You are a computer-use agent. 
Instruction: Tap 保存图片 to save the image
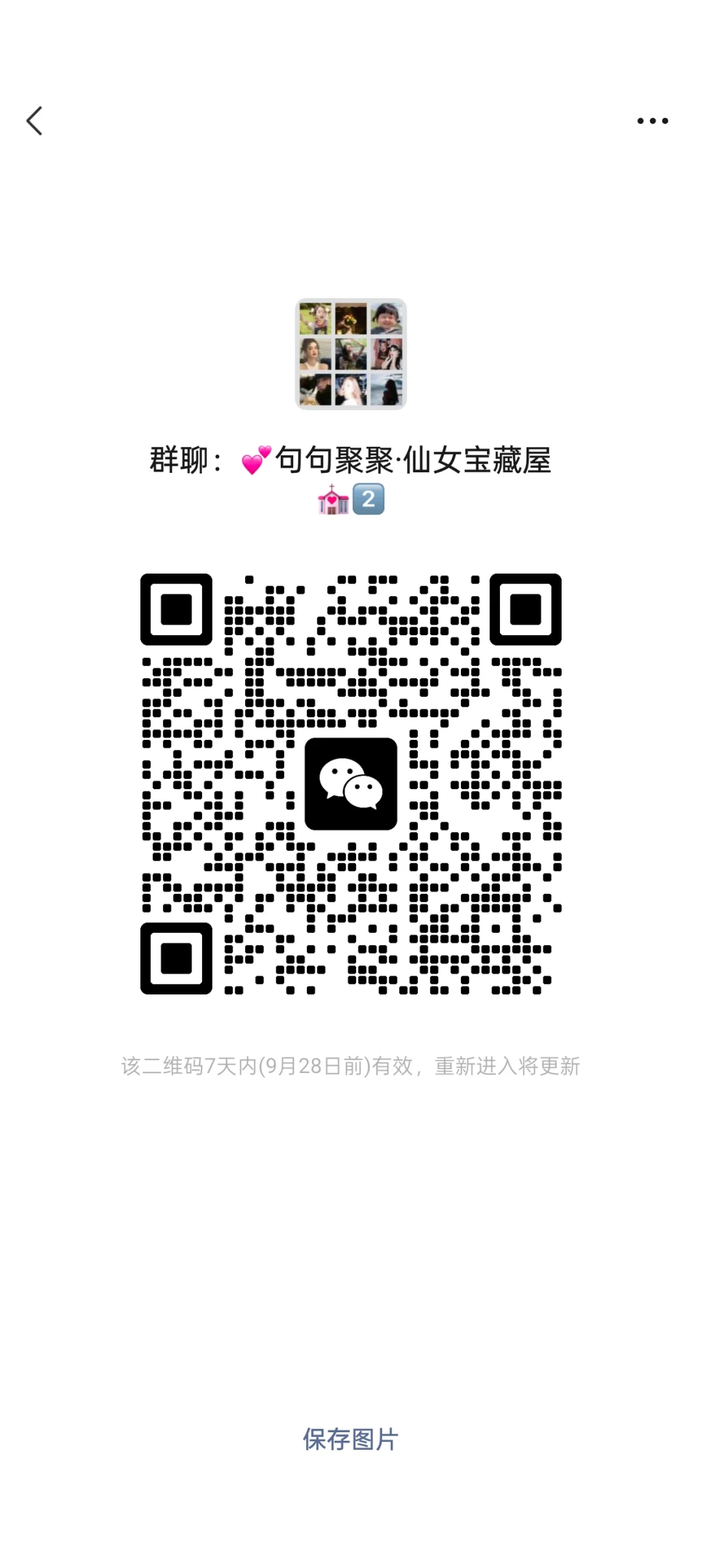350,1439
